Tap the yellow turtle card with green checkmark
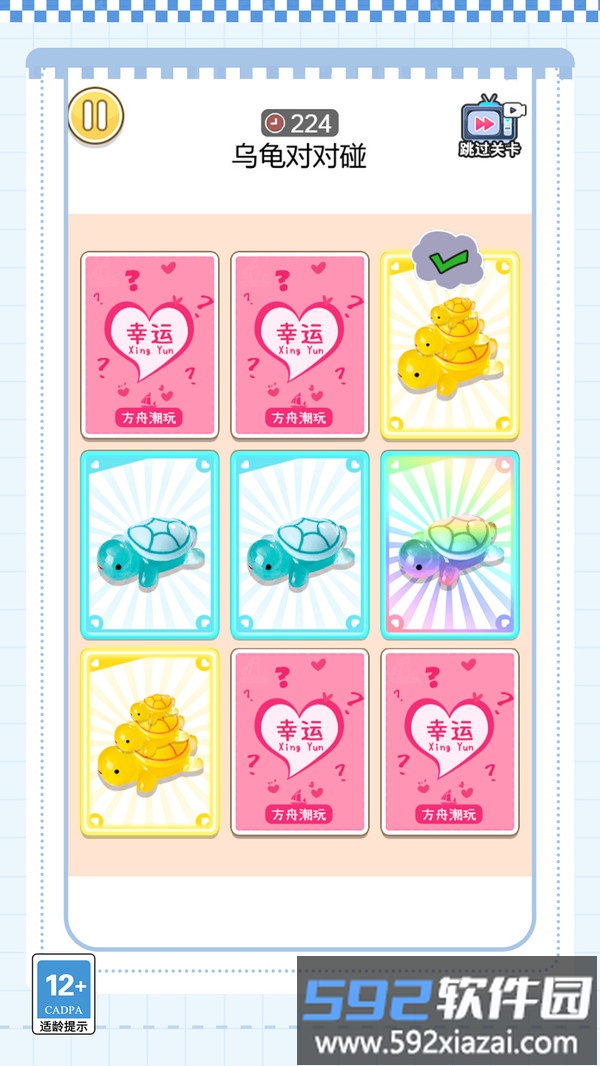This screenshot has height=1066, width=600. [450, 345]
